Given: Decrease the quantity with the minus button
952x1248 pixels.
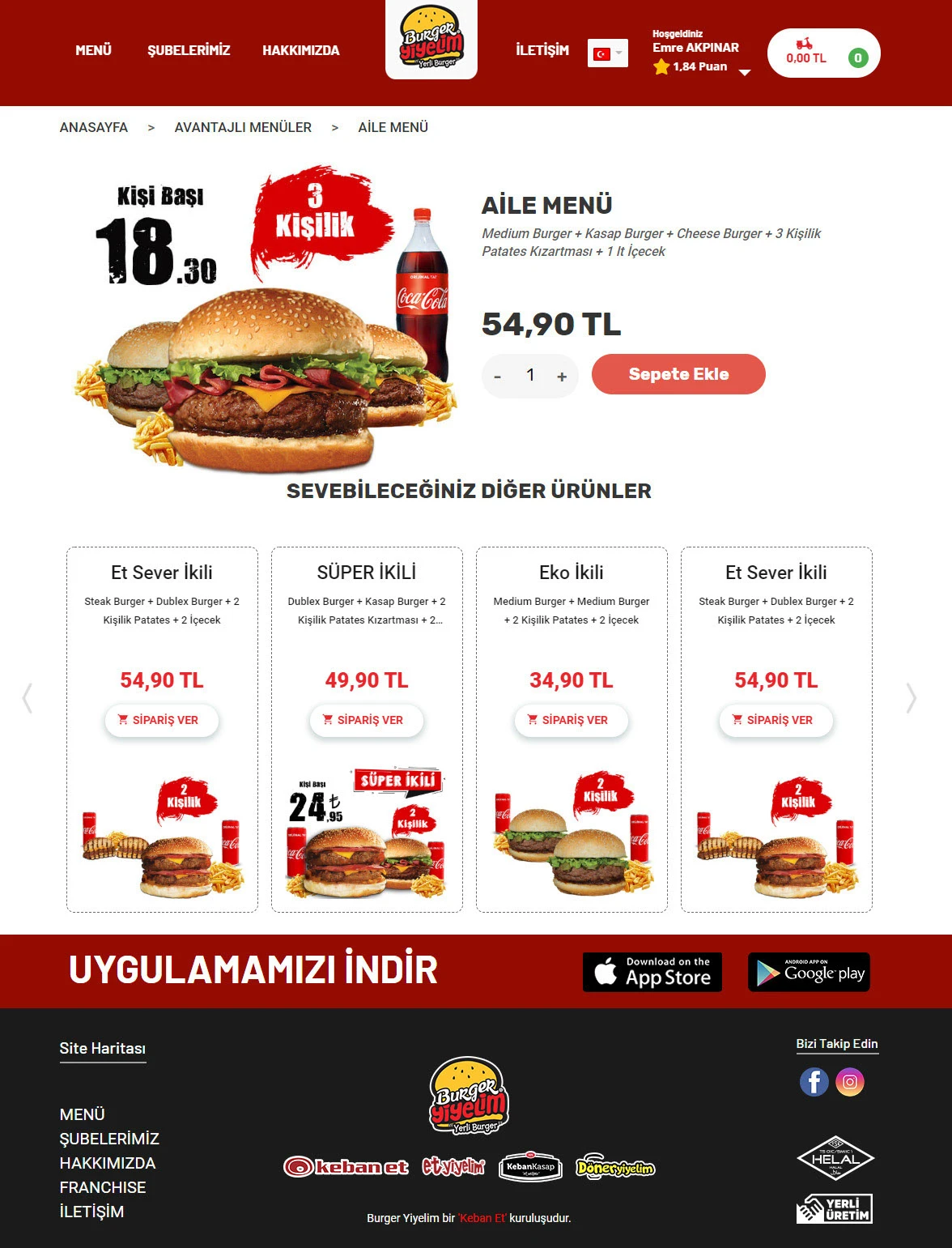Looking at the screenshot, I should [497, 377].
